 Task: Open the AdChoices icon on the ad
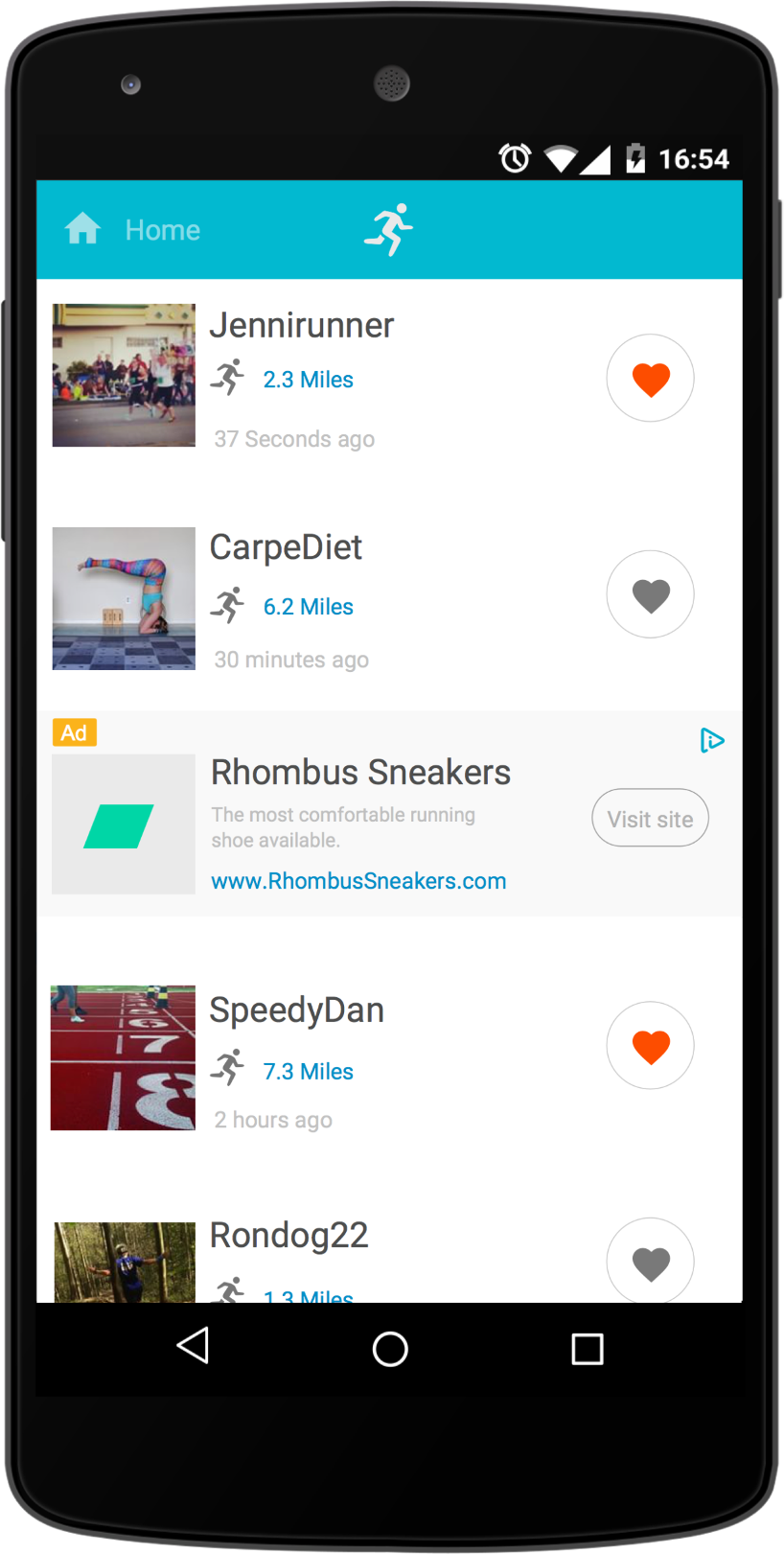[712, 740]
